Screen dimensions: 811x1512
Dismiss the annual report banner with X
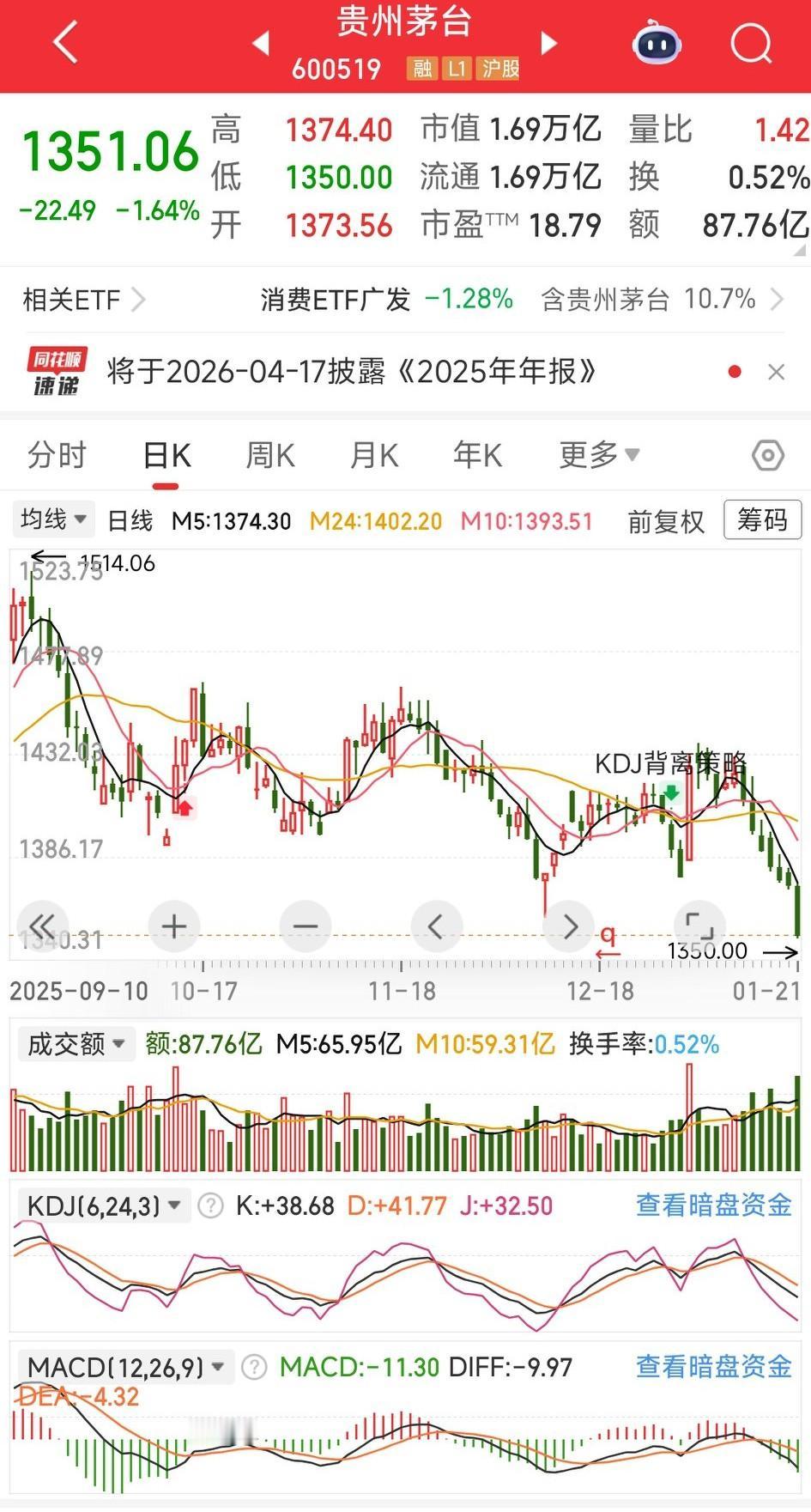(x=777, y=371)
